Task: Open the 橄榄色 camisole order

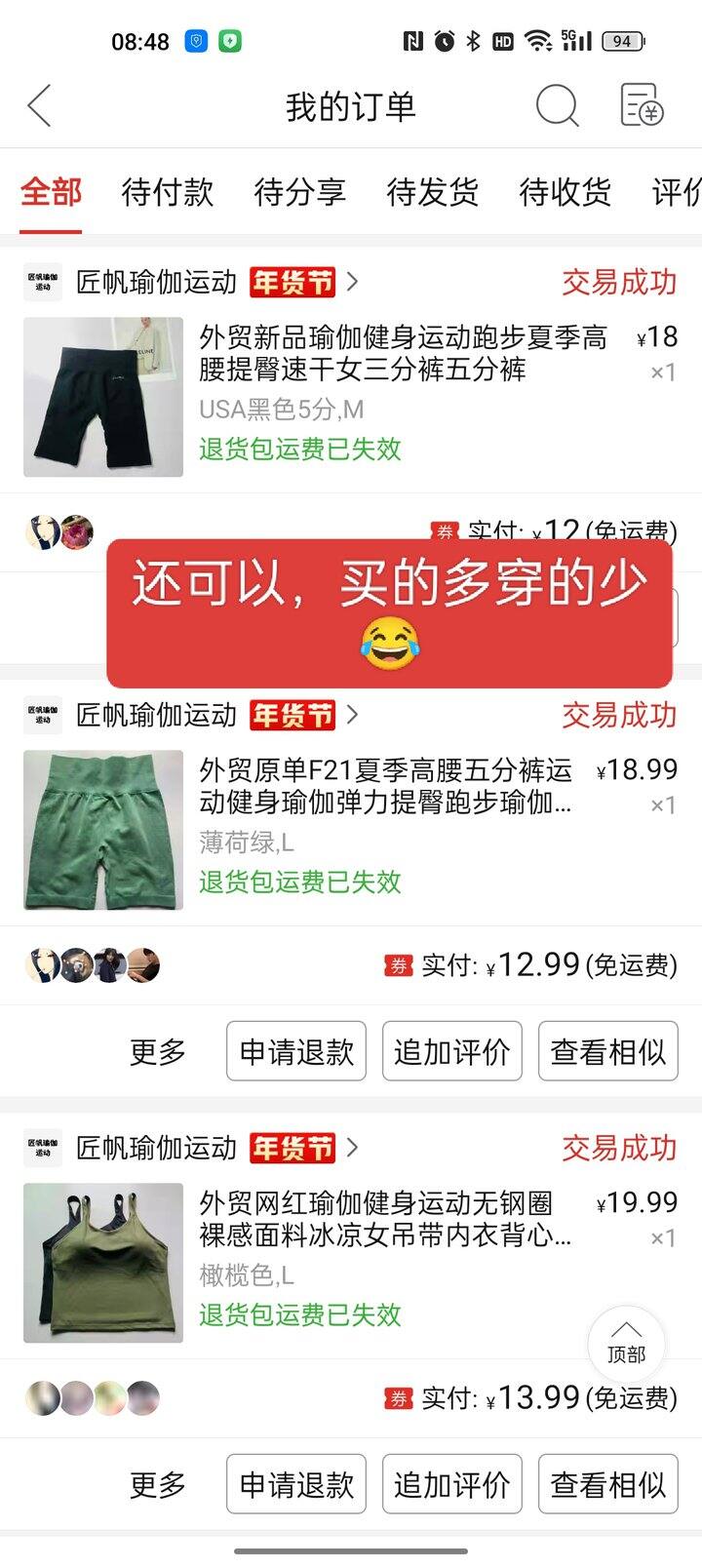Action: coord(351,1263)
